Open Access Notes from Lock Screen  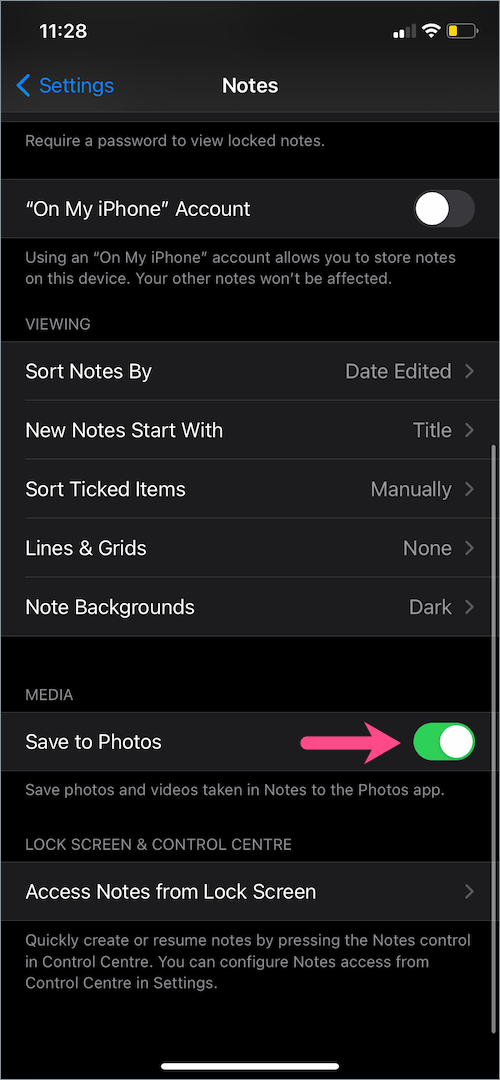(250, 891)
